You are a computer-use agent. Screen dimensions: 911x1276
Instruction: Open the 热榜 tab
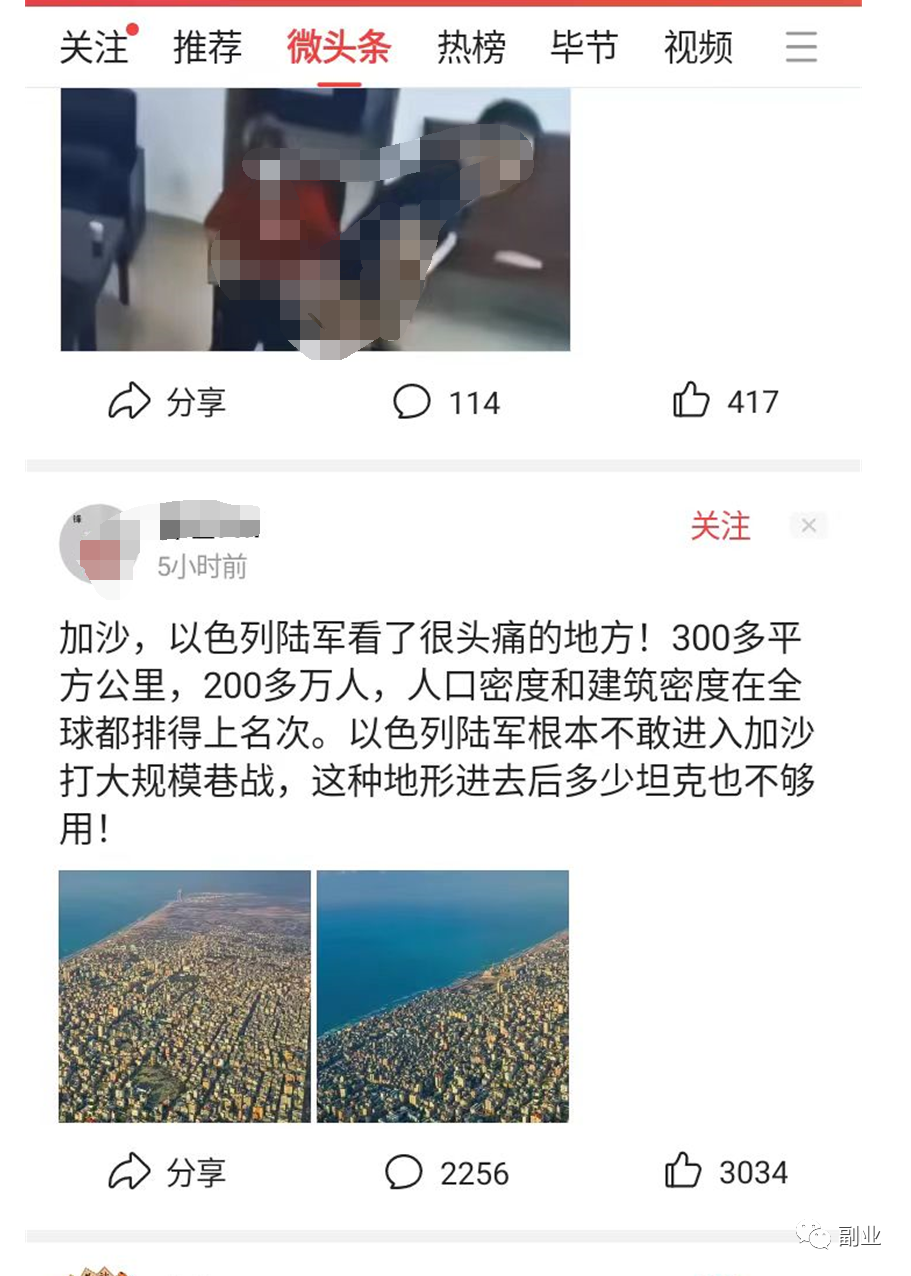coord(472,47)
